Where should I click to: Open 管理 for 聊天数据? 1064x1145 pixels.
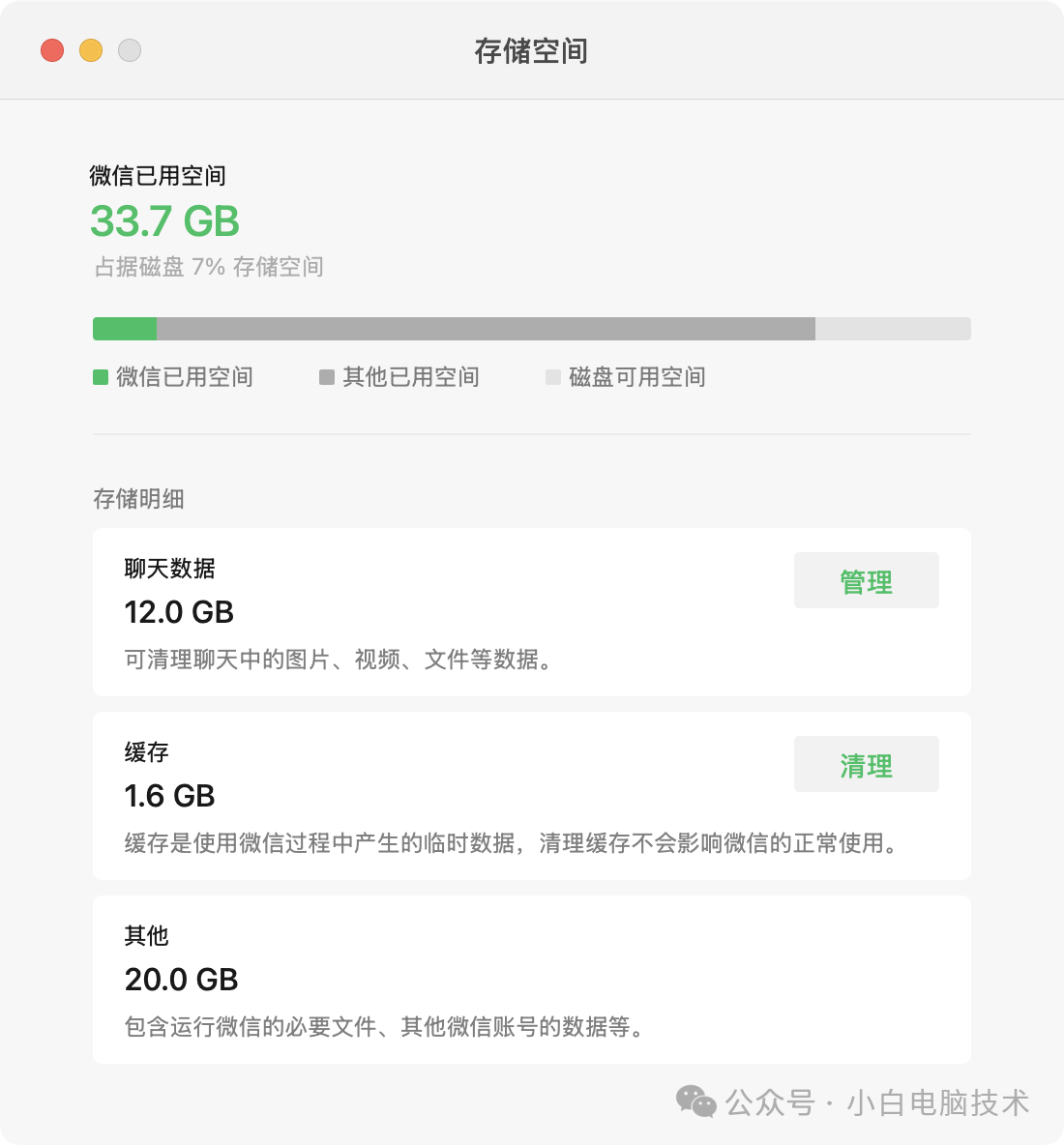pos(866,581)
